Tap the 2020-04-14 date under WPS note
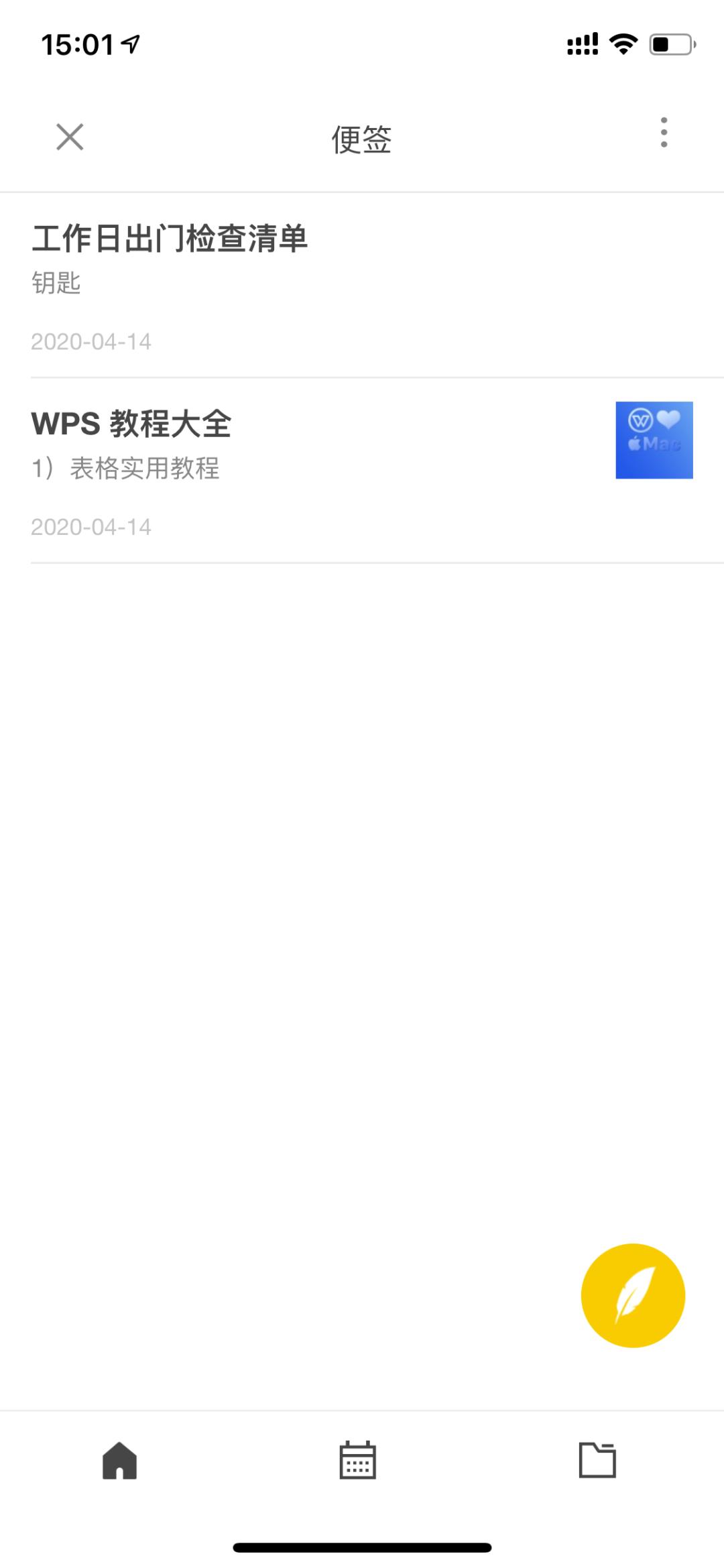724x1568 pixels. point(91,527)
